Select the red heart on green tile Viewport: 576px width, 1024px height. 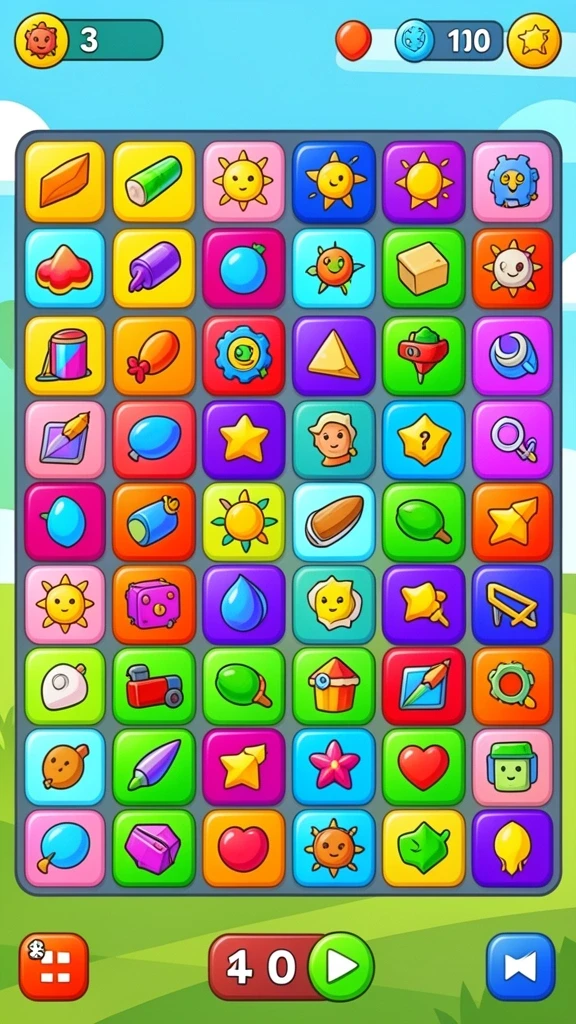[424, 767]
